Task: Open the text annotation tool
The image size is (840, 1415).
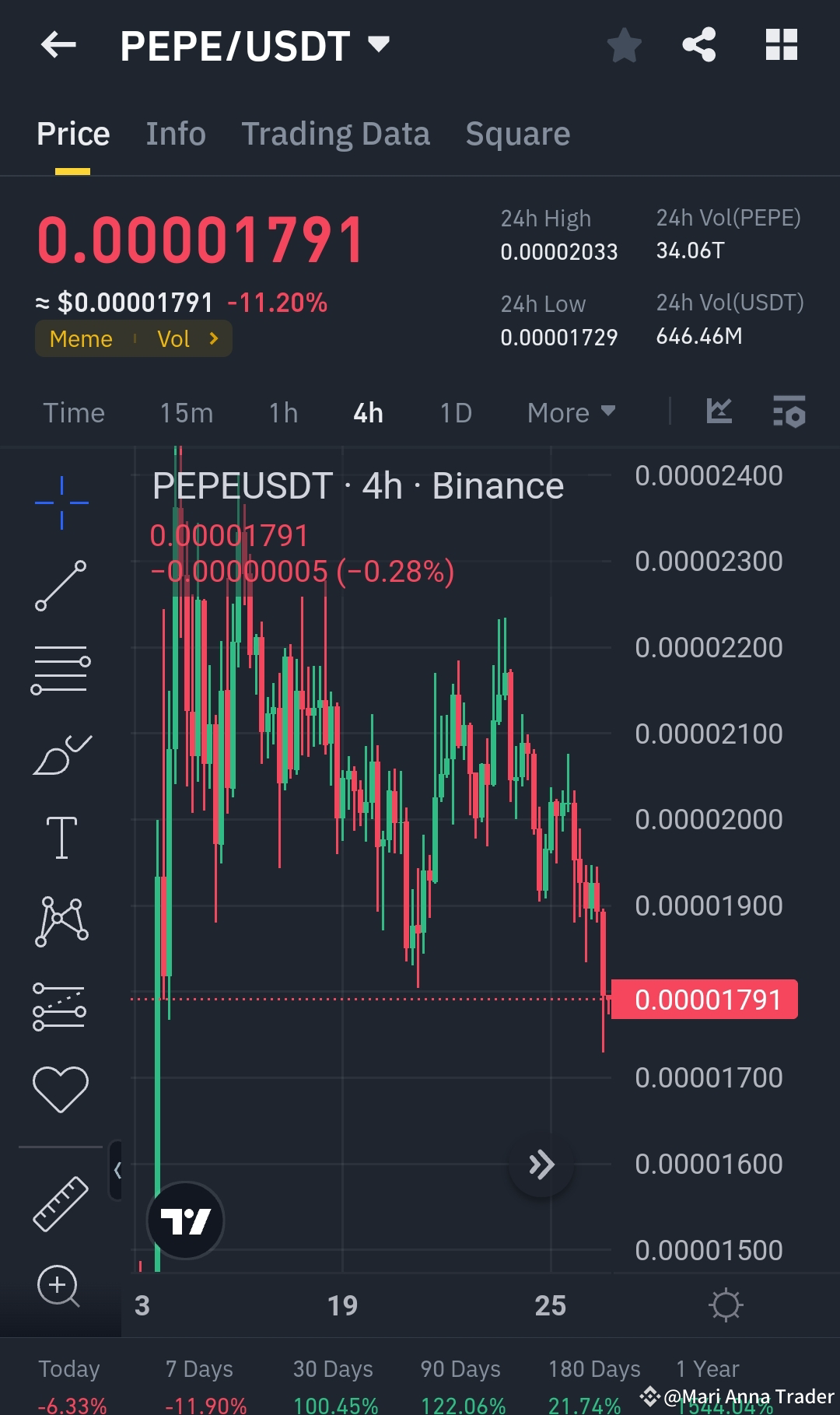Action: [61, 839]
